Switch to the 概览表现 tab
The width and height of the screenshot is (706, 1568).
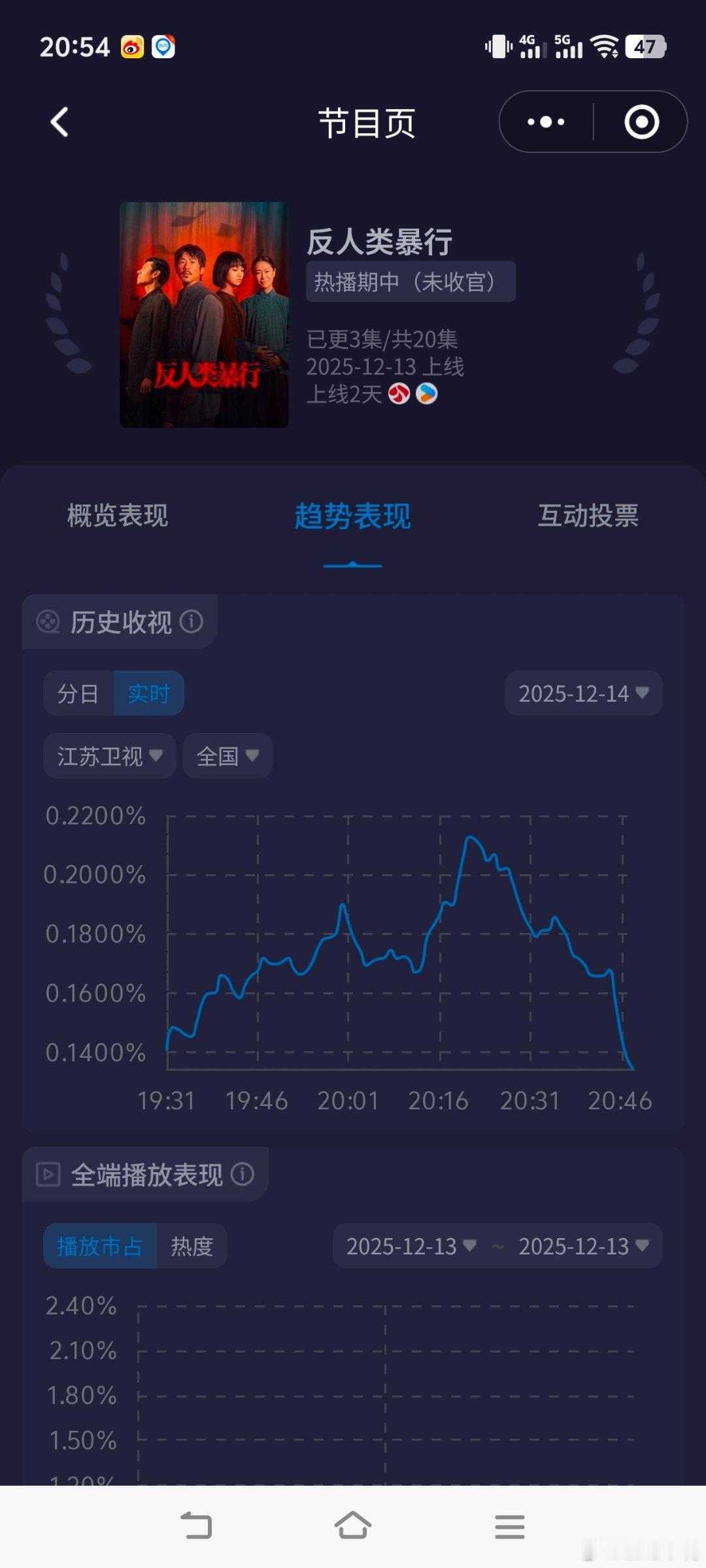pyautogui.click(x=116, y=515)
